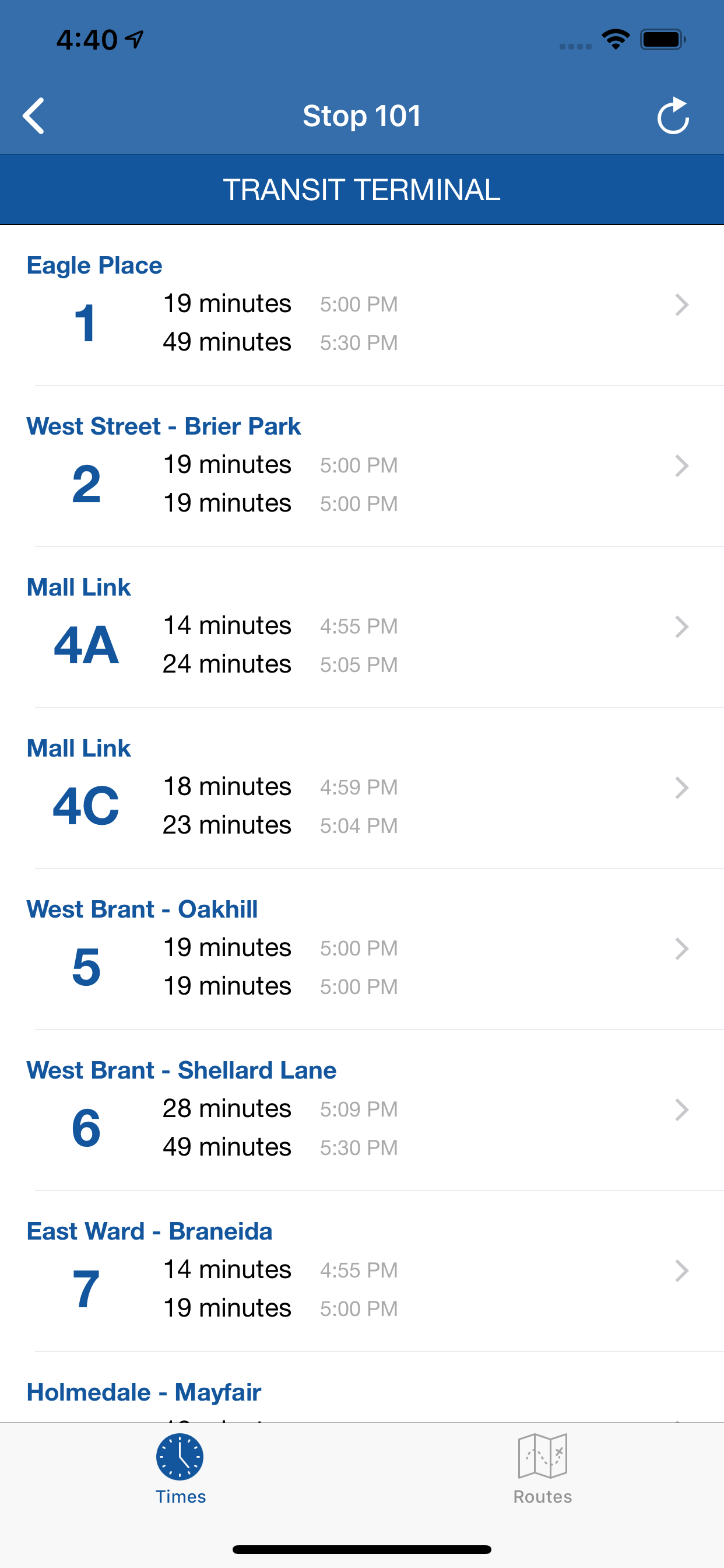The image size is (724, 1568).
Task: Refresh the arrival times
Action: click(673, 116)
